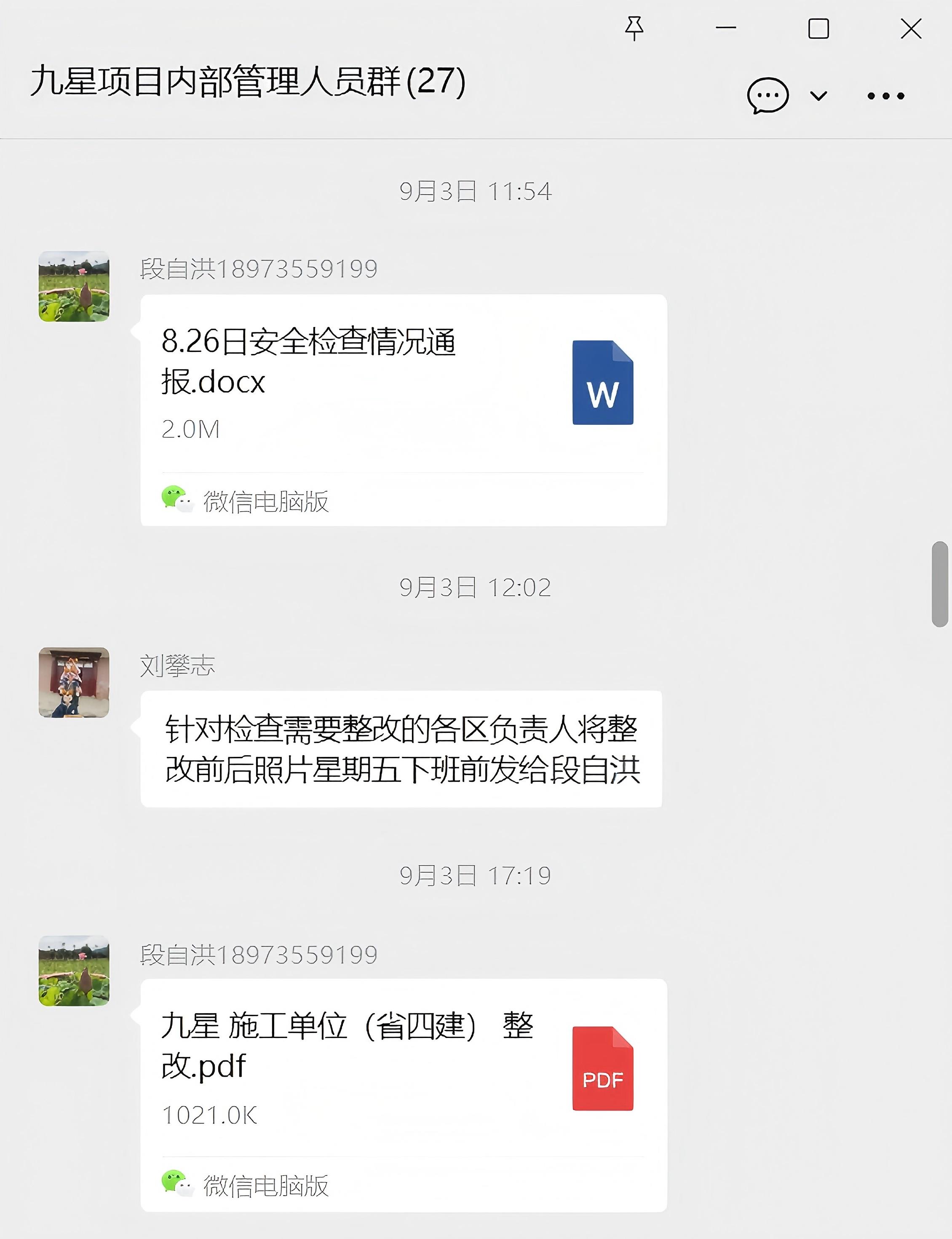View 段自洪's avatar above the docx message
The width and height of the screenshot is (952, 1239).
pos(74,286)
